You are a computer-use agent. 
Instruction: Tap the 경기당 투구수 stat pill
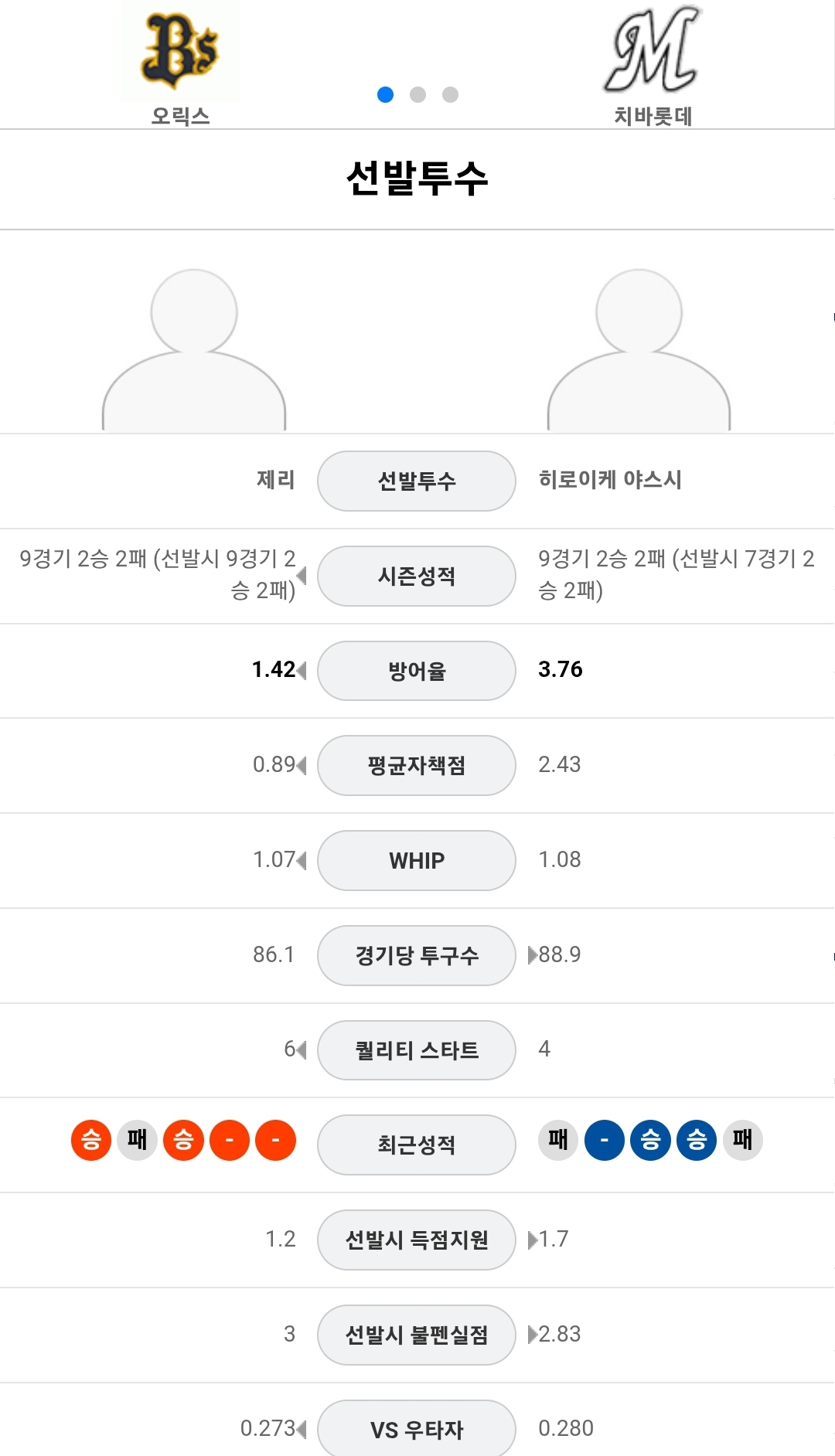tap(417, 955)
